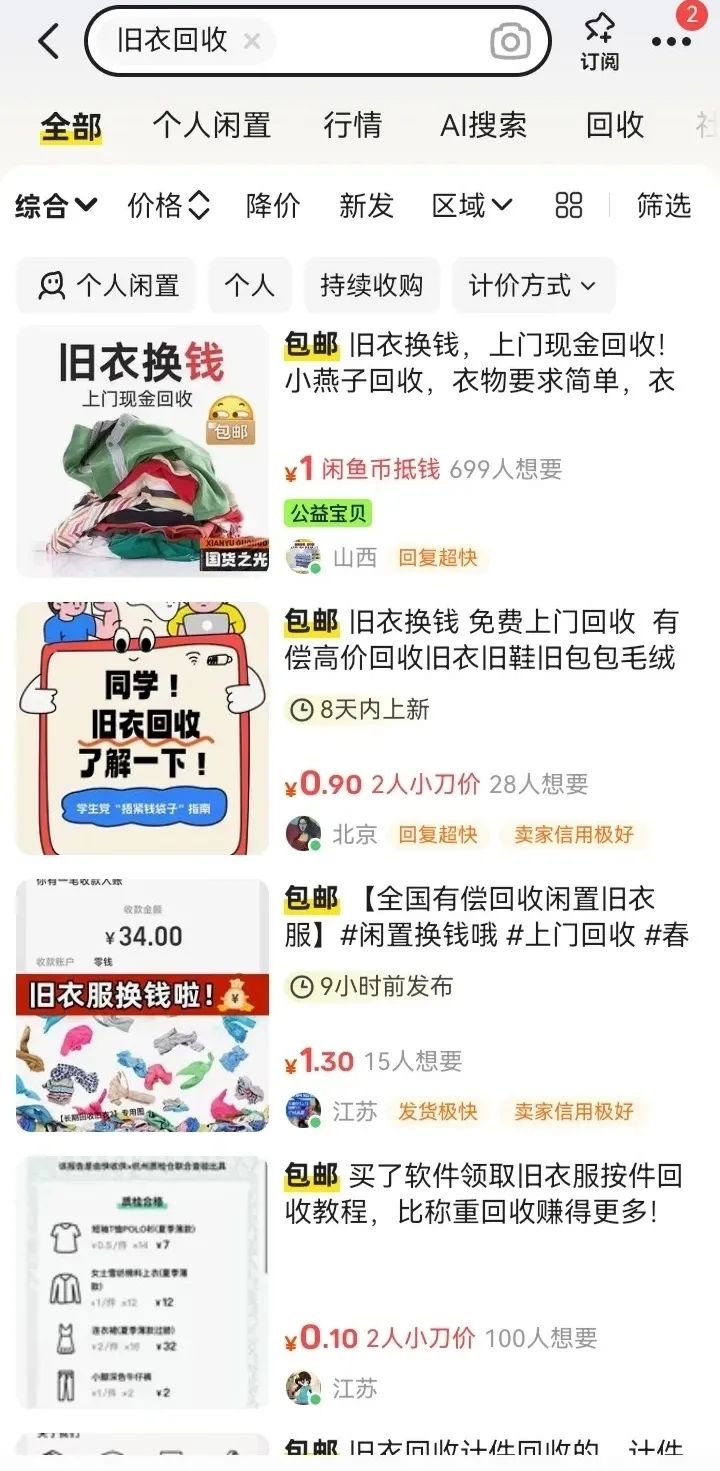Expand the 计价方式 chip dropdown

[533, 286]
